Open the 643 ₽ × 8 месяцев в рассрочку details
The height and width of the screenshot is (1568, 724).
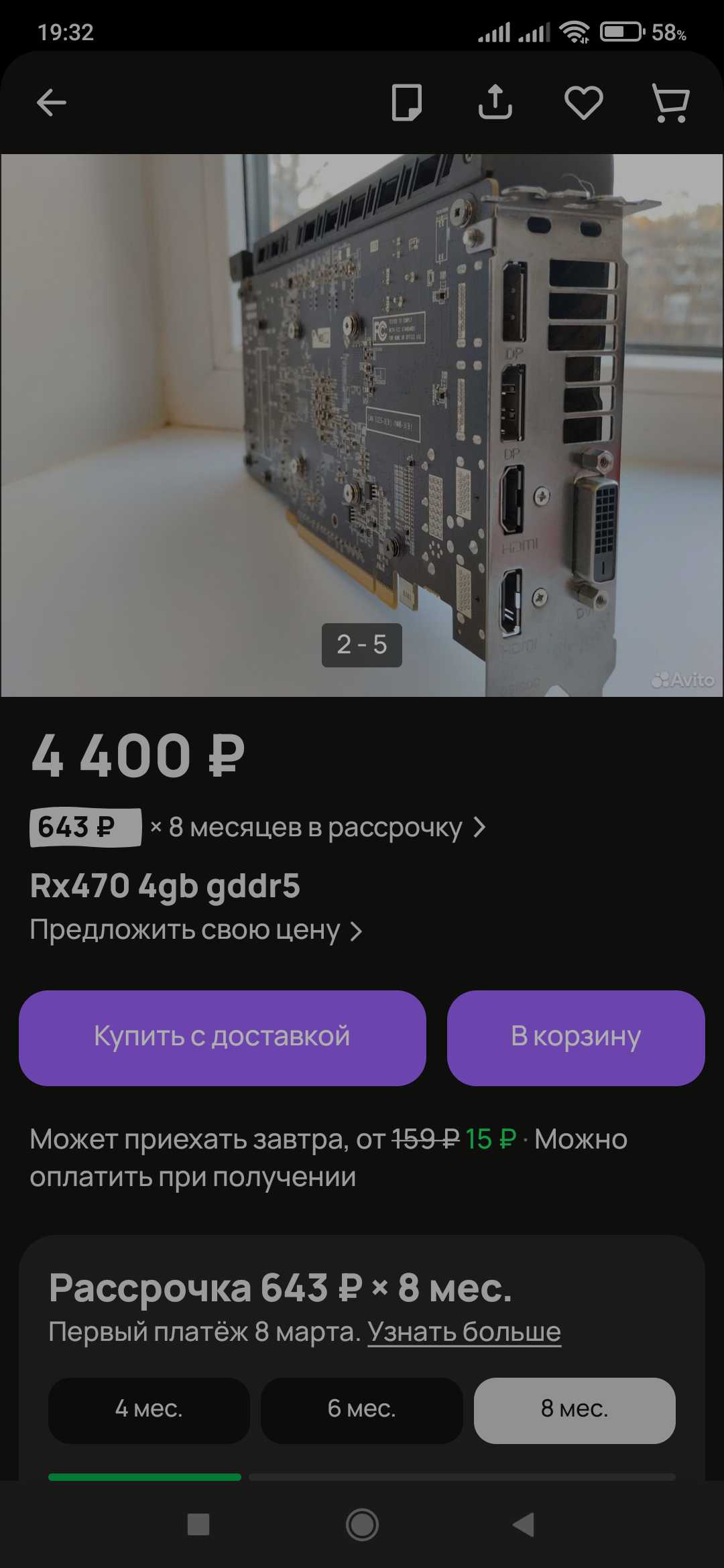(x=258, y=828)
